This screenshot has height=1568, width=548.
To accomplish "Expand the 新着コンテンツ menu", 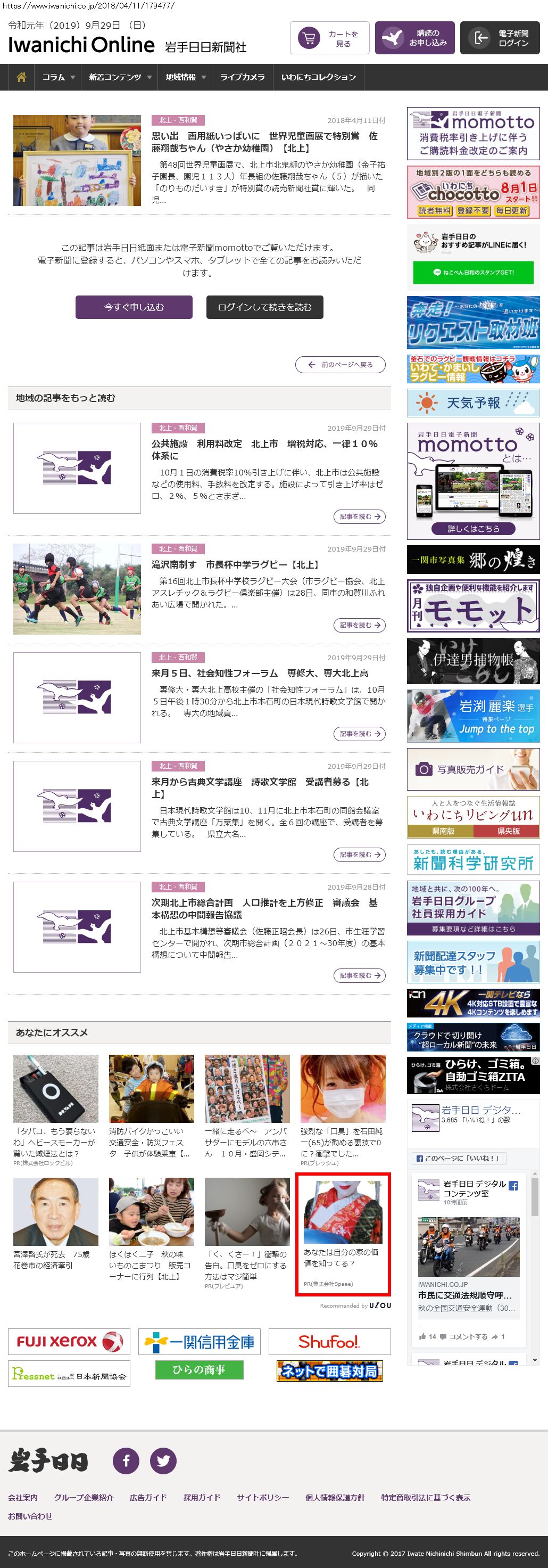I will pos(119,77).
